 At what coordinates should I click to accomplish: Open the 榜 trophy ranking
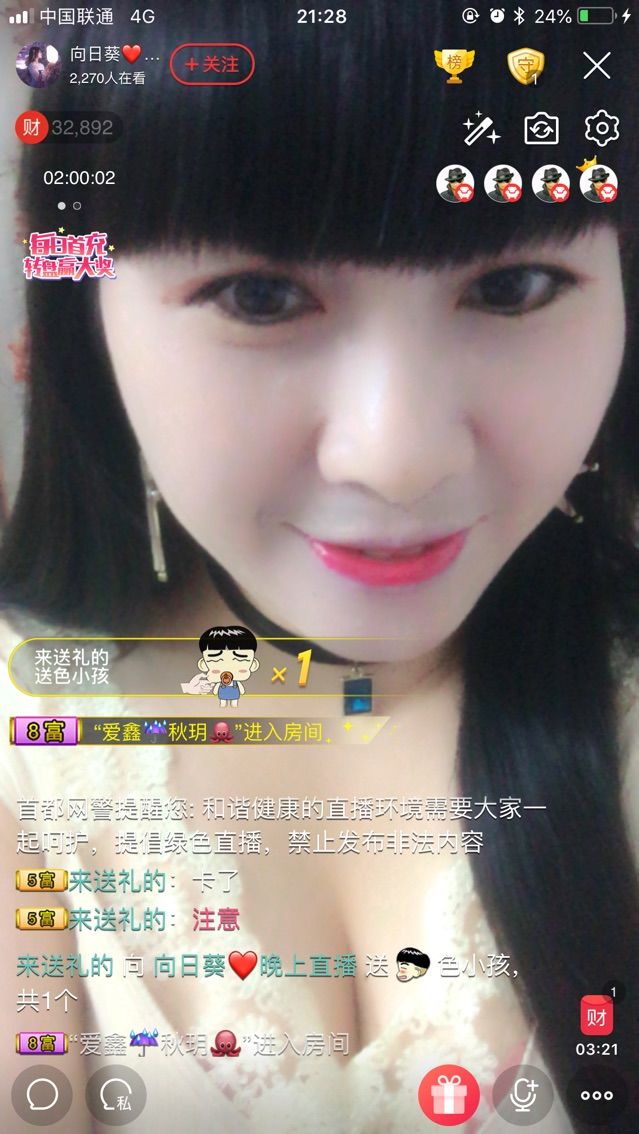454,65
